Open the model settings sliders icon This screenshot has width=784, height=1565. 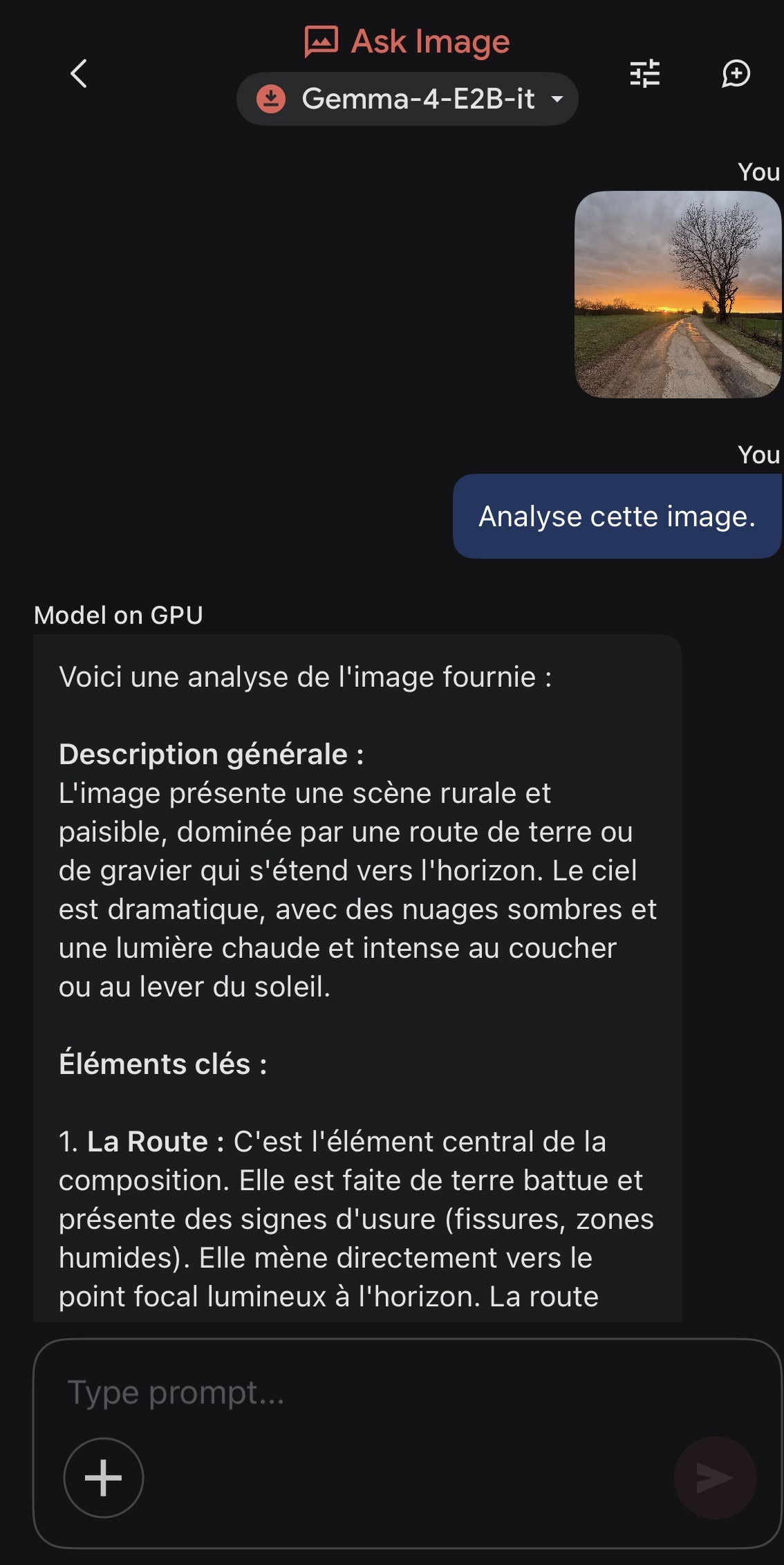[x=644, y=73]
